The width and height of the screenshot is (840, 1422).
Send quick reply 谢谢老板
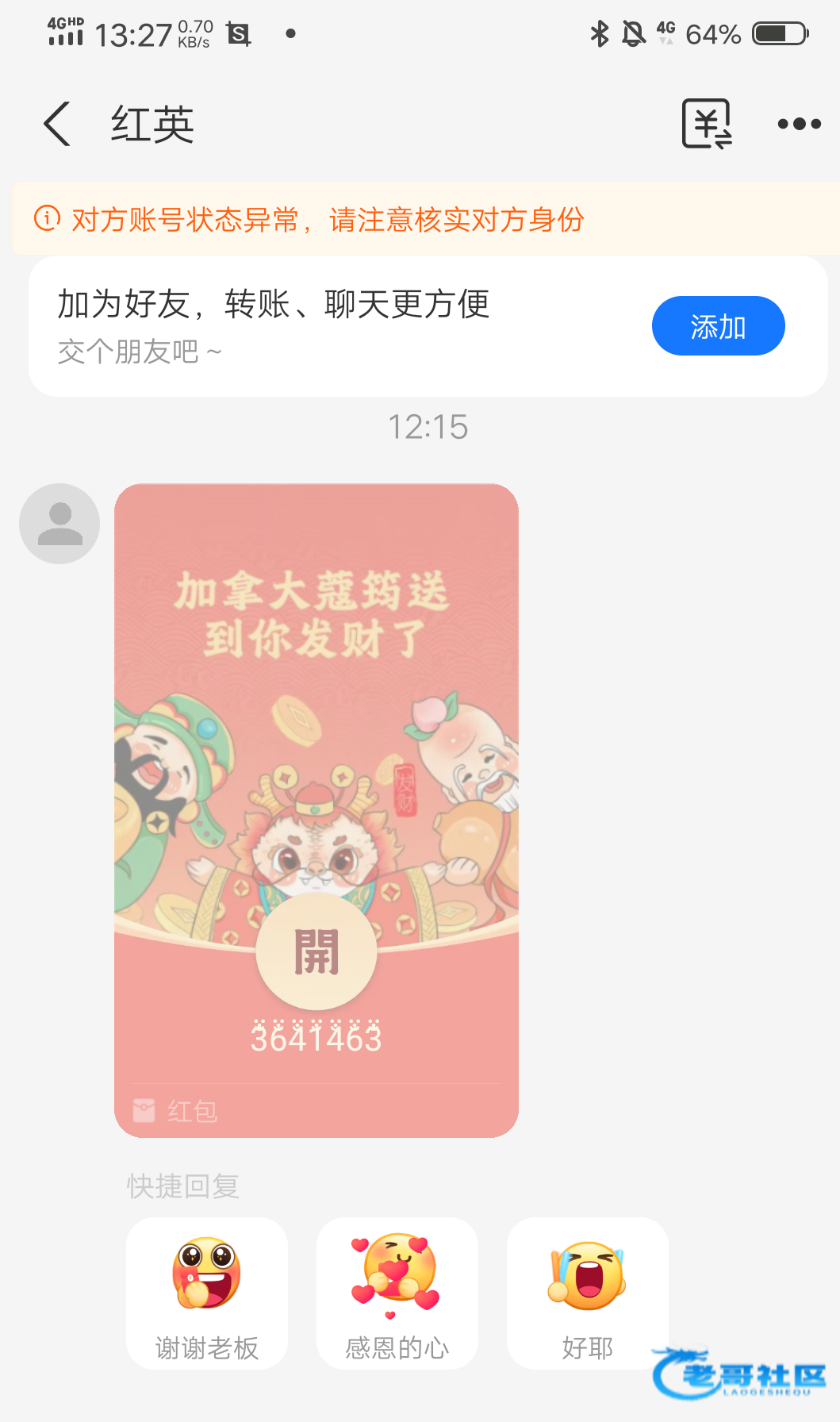coord(207,1293)
